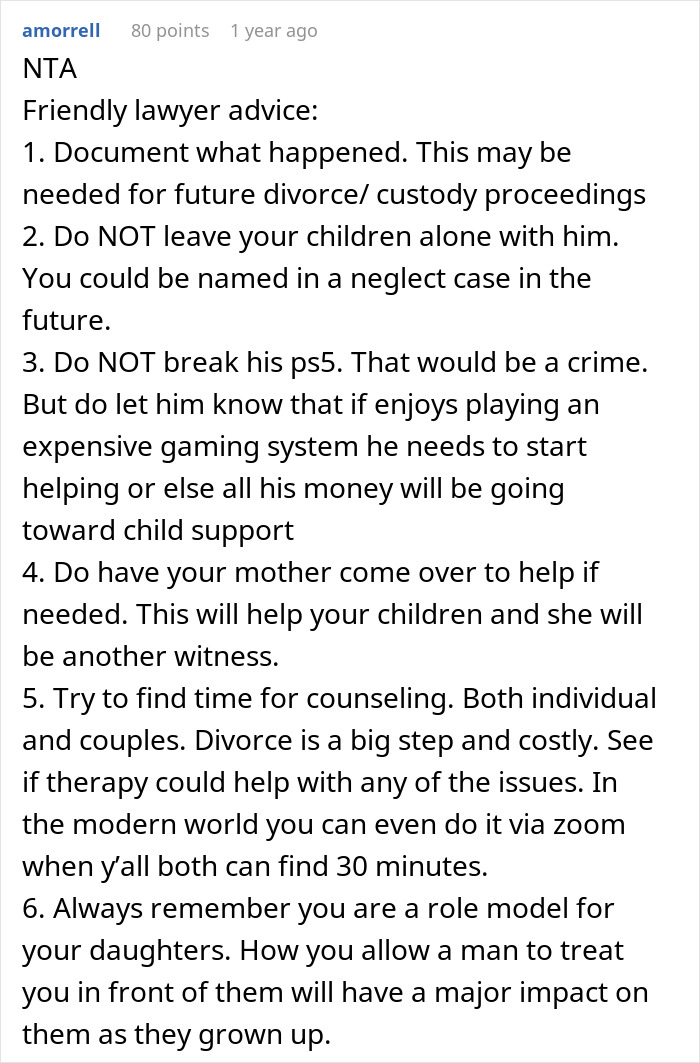Open amorrell's user profile

tap(61, 31)
